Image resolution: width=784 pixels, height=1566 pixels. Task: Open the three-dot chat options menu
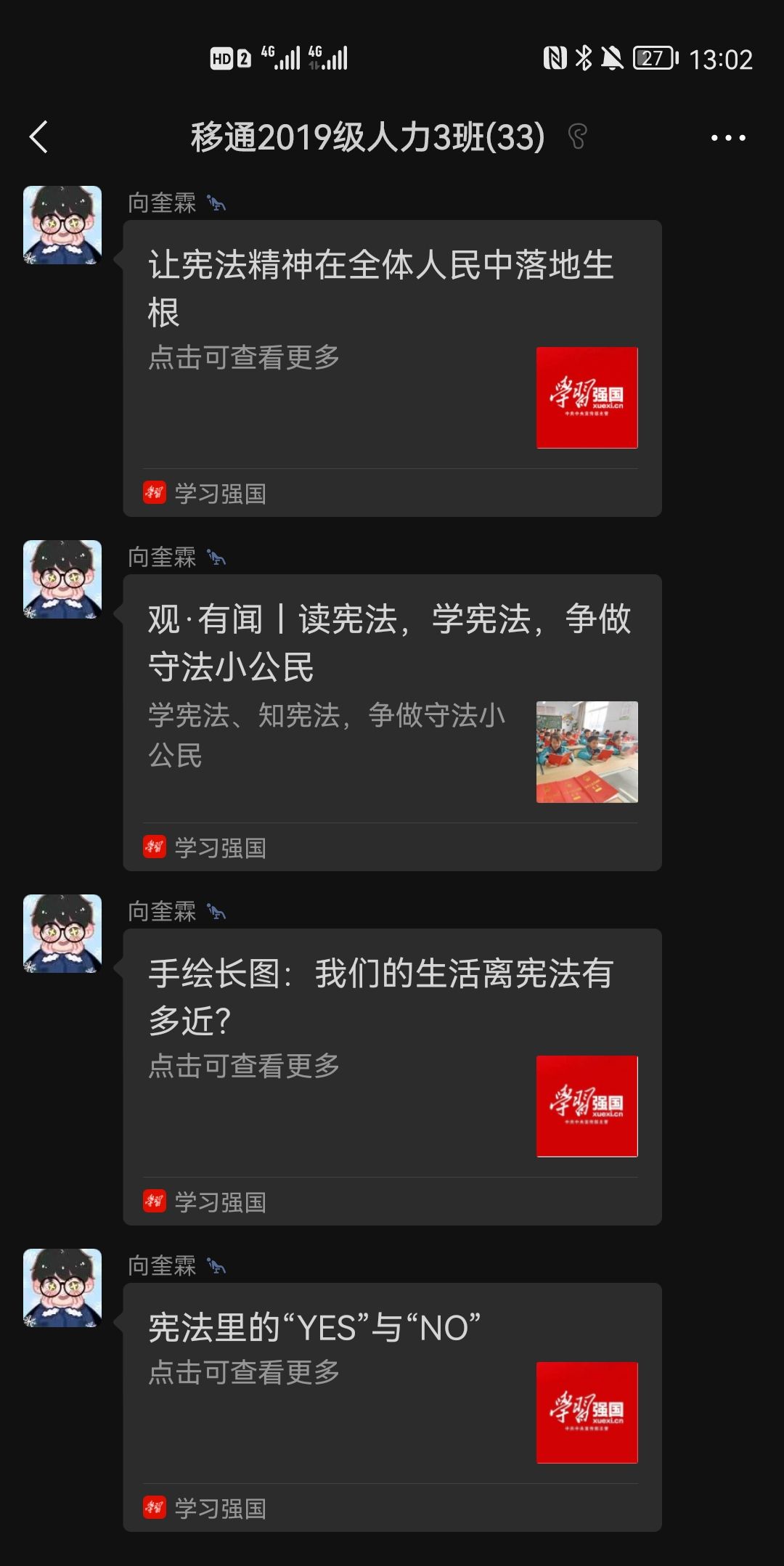[728, 137]
